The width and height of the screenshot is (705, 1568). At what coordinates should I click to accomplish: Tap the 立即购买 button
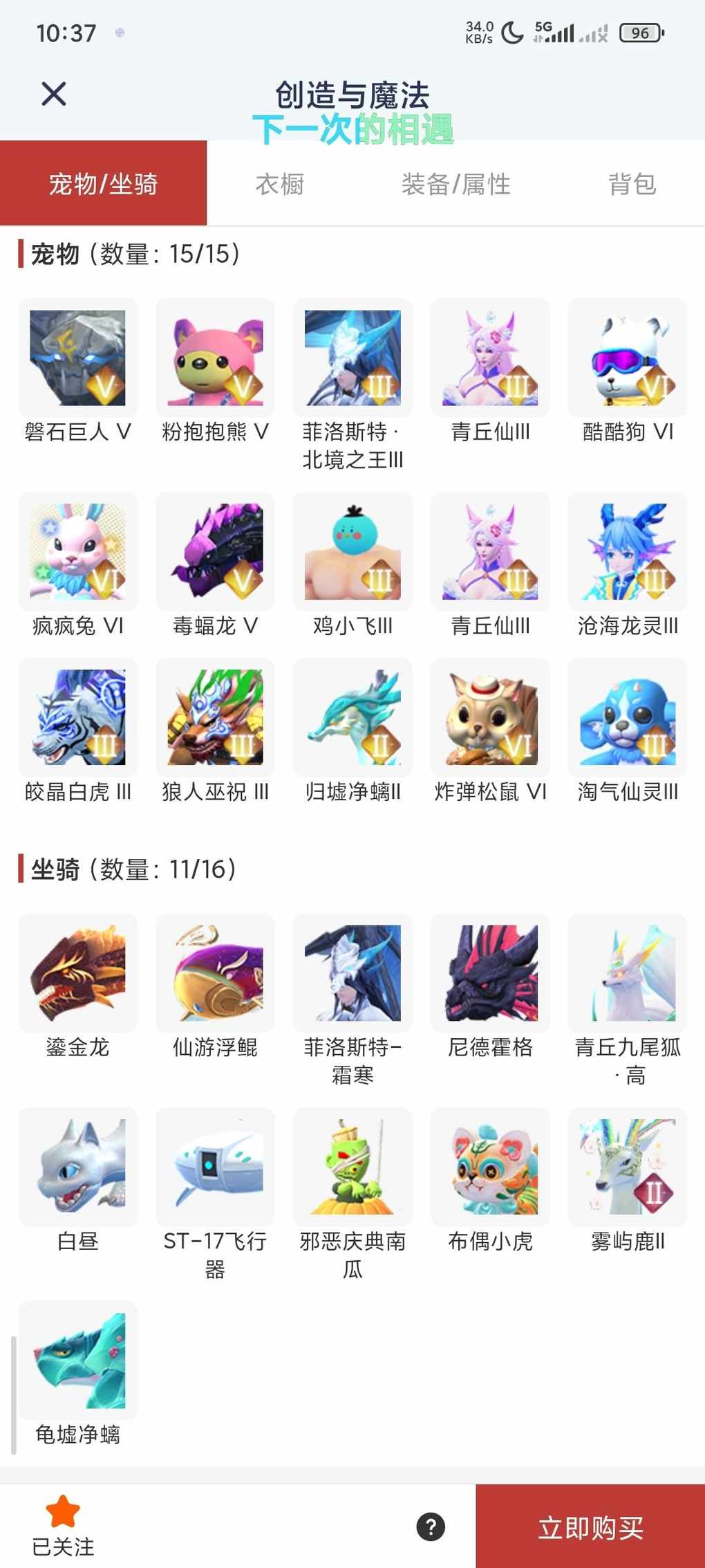pyautogui.click(x=590, y=1528)
